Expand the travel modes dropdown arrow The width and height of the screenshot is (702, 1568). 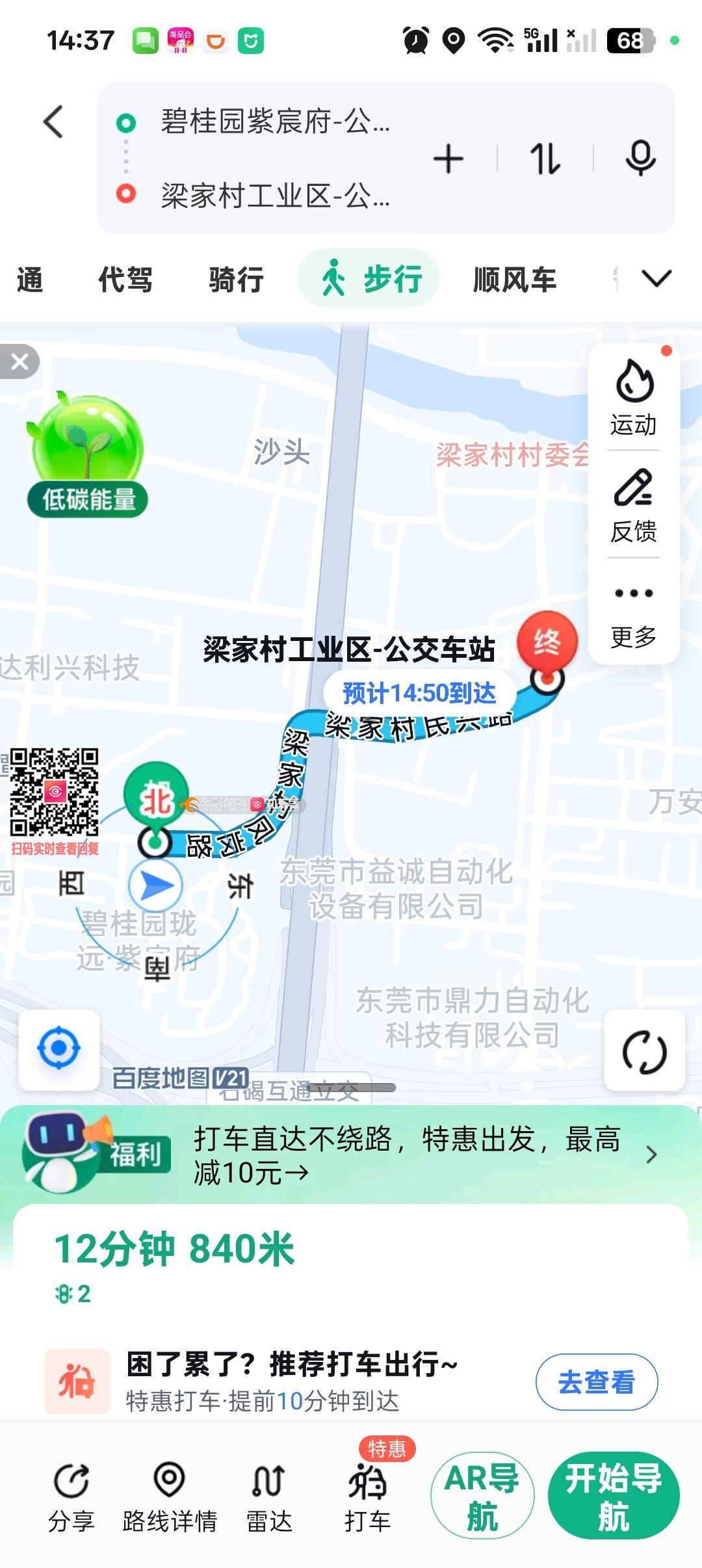pos(656,279)
